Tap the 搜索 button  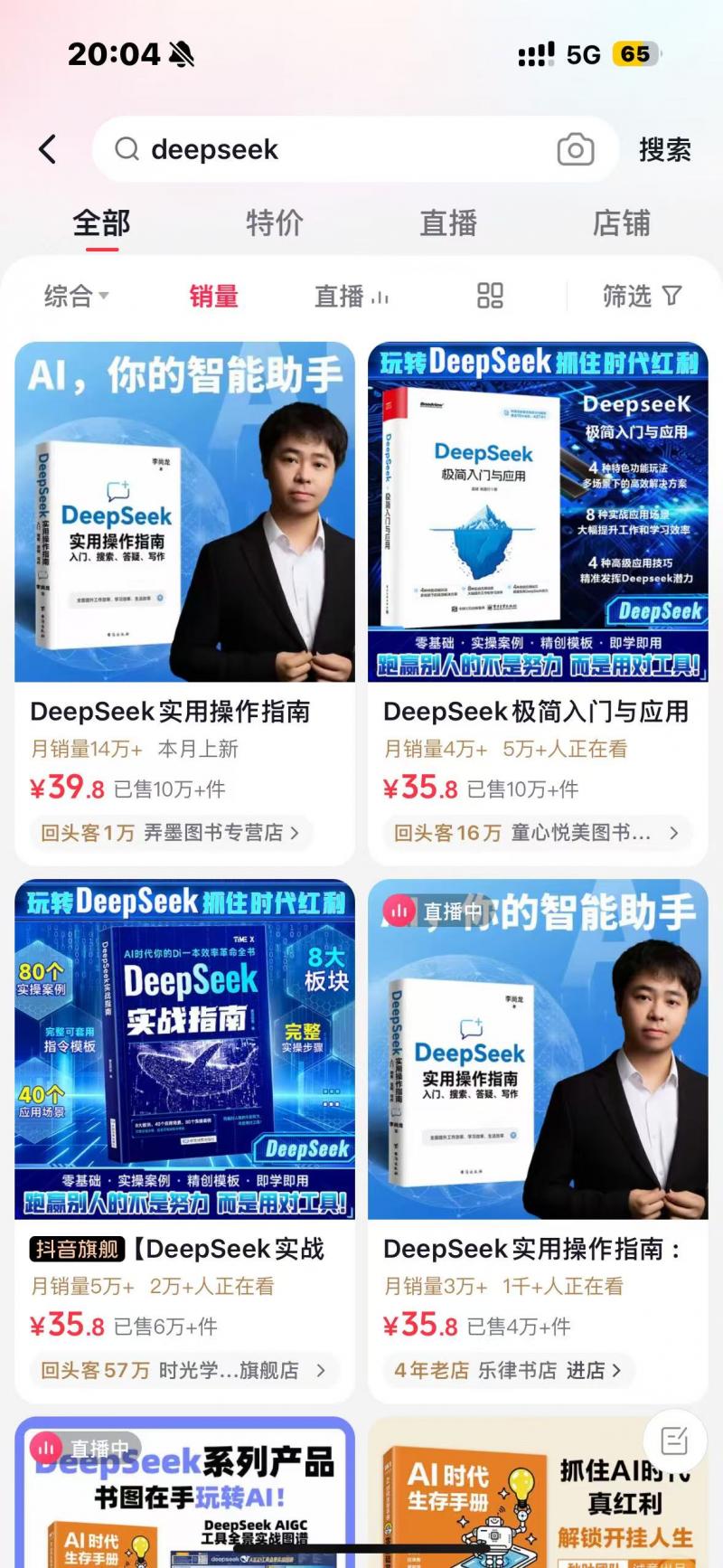[x=665, y=149]
